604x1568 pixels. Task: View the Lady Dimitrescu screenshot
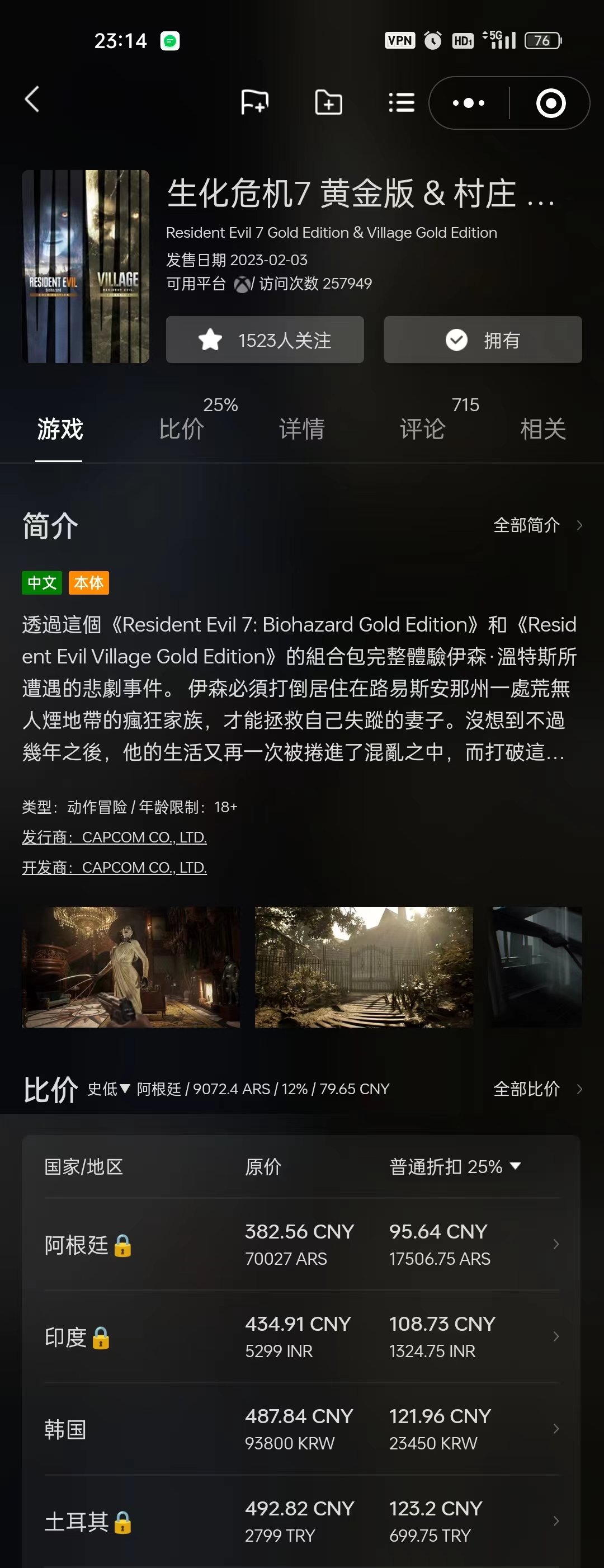point(131,967)
